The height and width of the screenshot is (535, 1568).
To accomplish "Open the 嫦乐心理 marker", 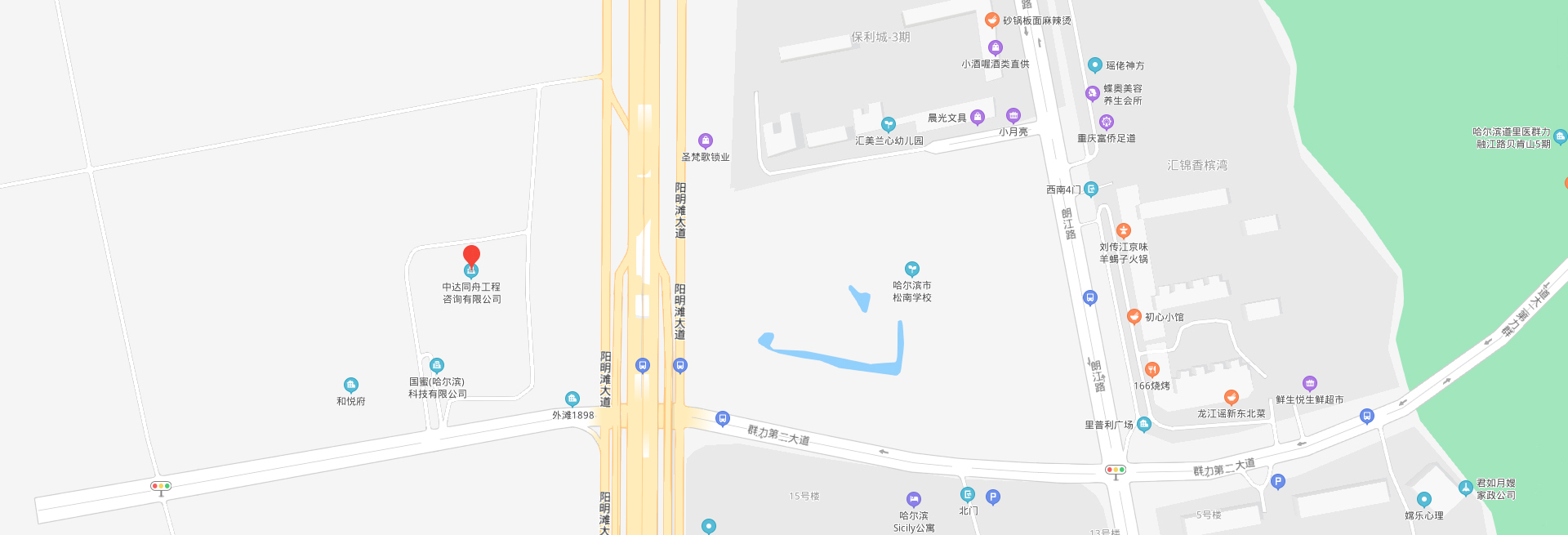I will [x=1424, y=499].
